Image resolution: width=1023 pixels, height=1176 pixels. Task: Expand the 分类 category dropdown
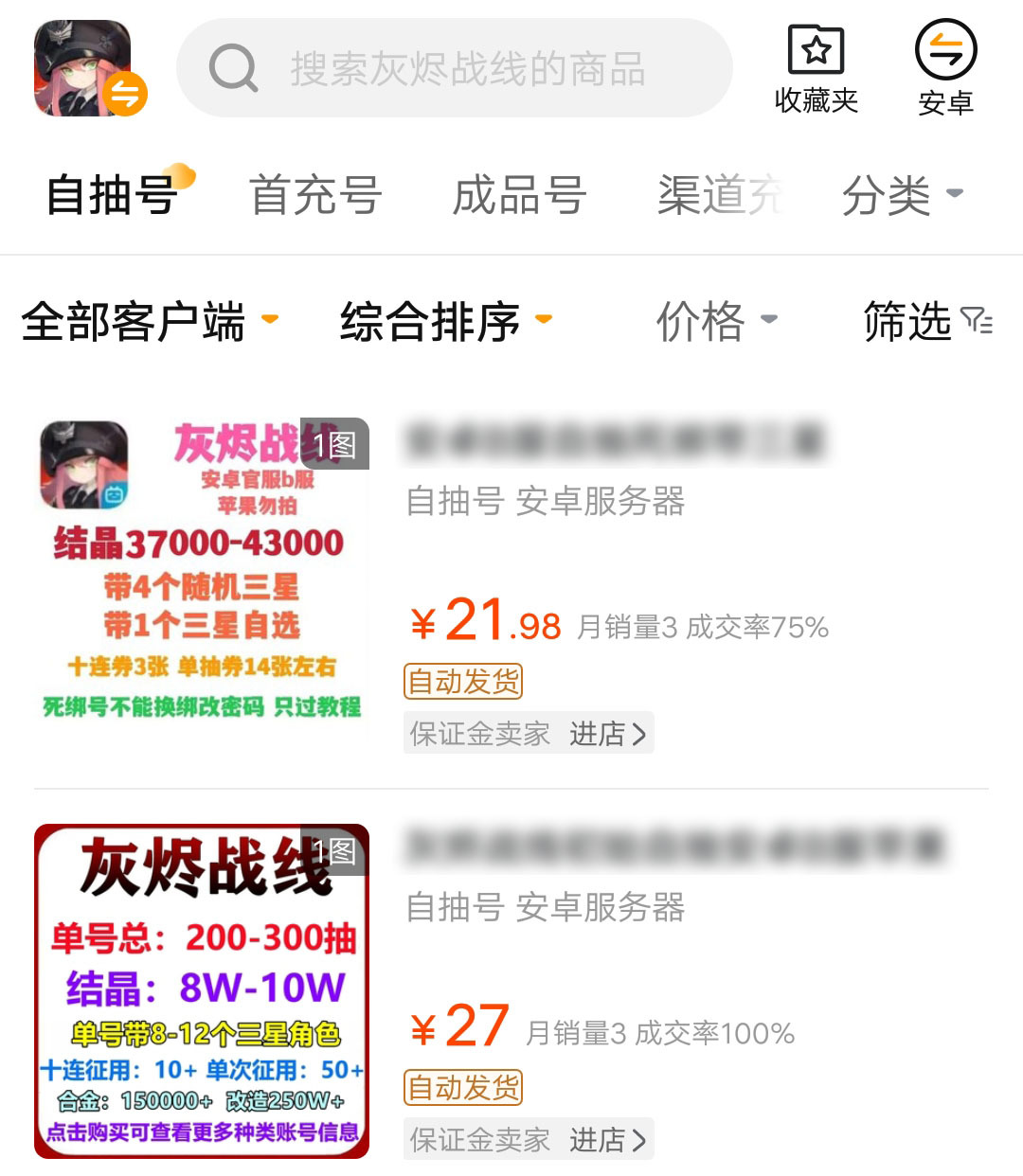coord(900,195)
